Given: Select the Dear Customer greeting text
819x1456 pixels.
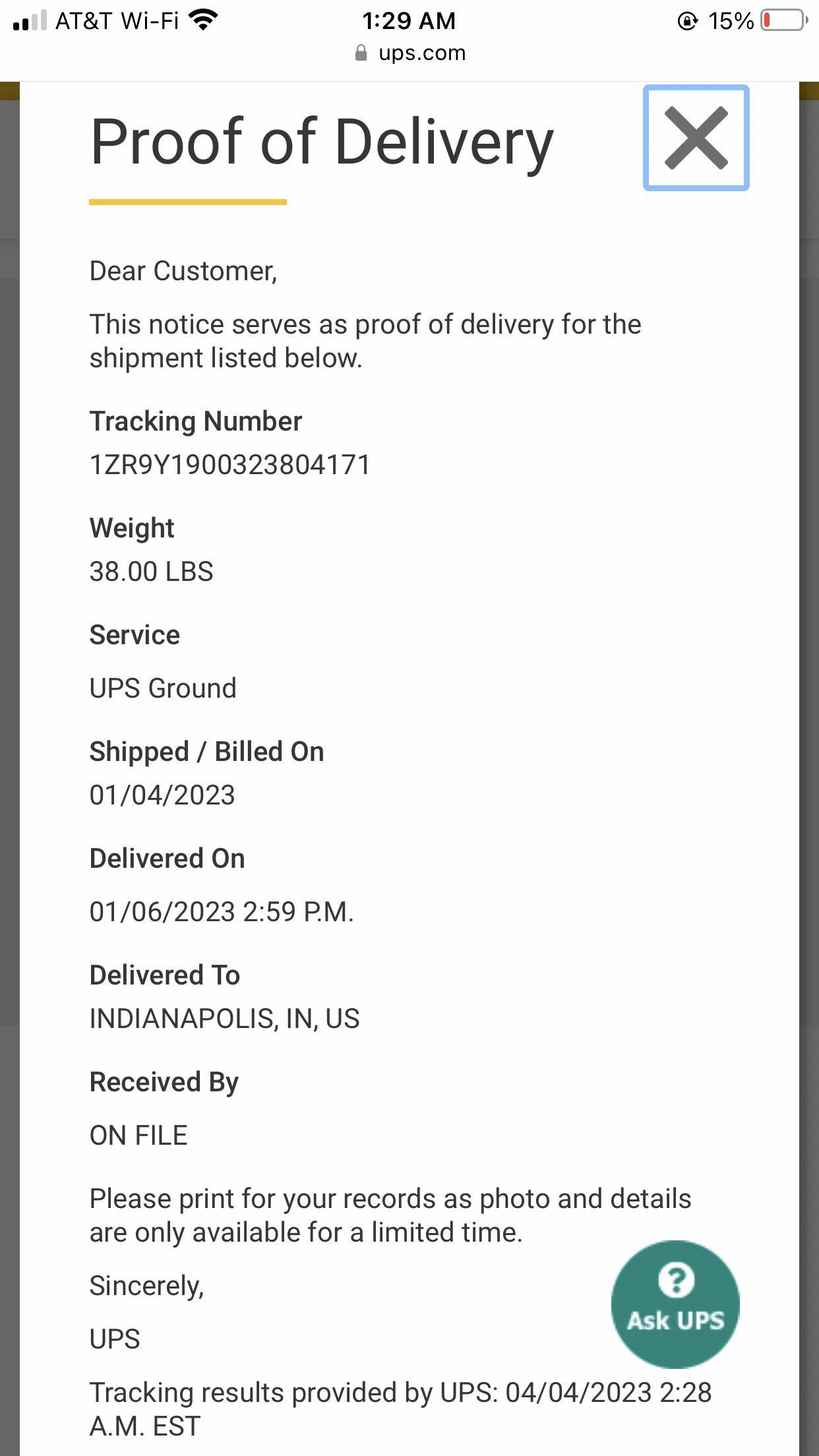Looking at the screenshot, I should coord(183,271).
